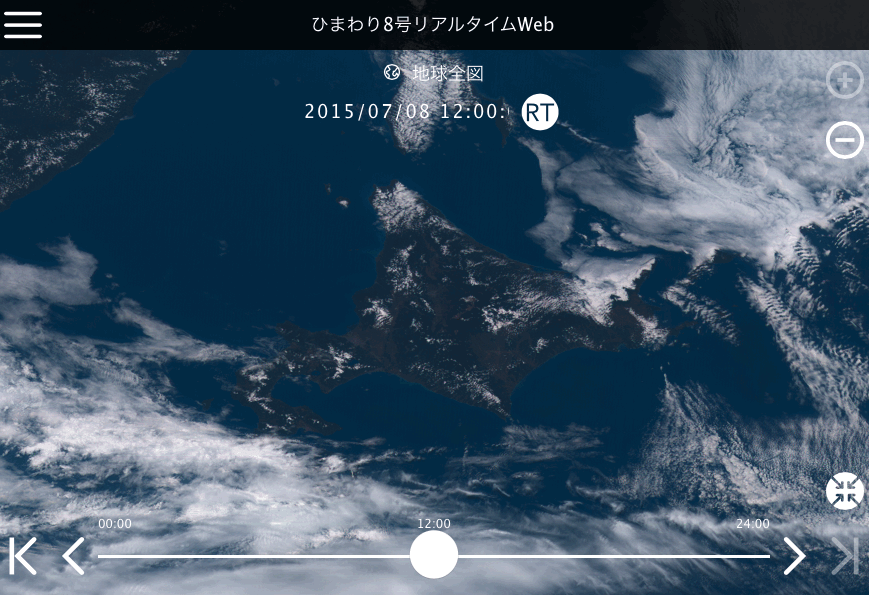Jump to the first time frame
This screenshot has height=595, width=869.
point(23,556)
